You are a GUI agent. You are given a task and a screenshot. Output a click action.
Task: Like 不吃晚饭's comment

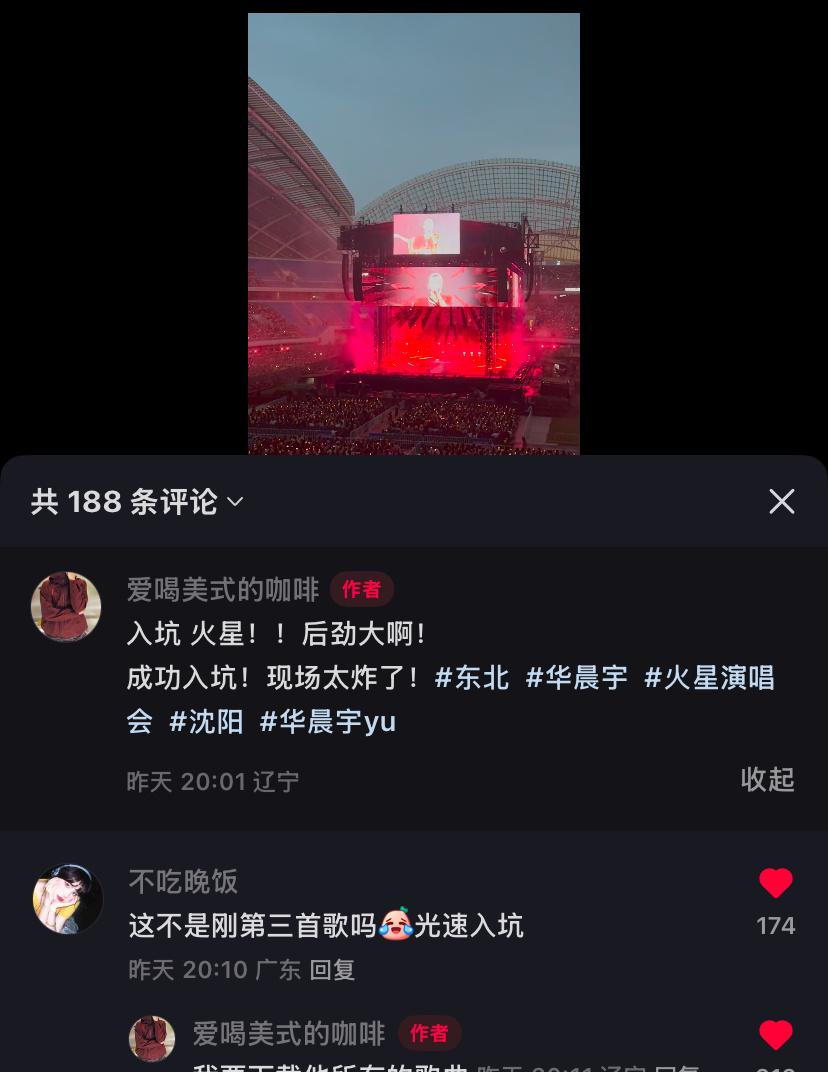click(x=775, y=883)
